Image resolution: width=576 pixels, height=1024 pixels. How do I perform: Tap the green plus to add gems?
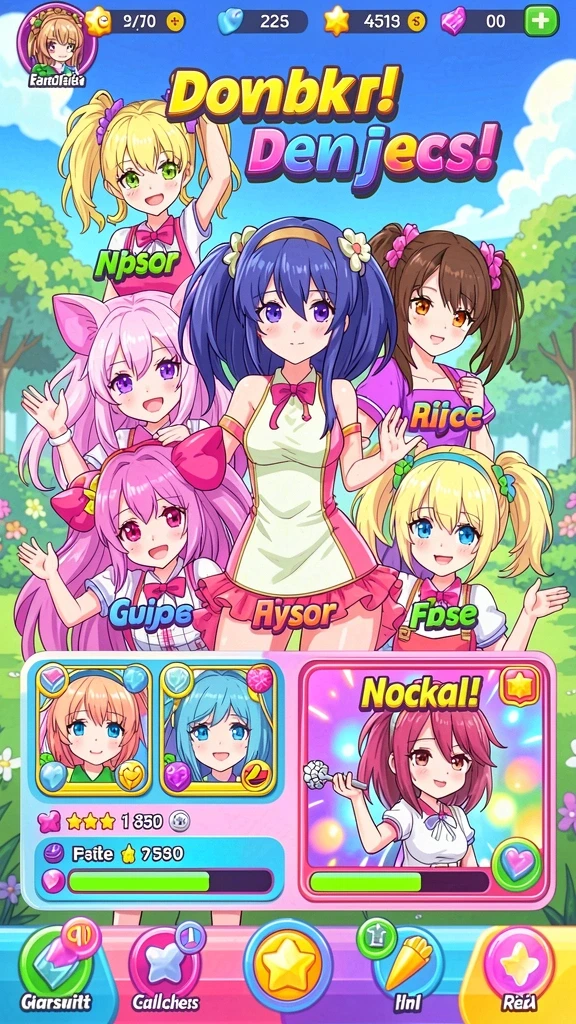coord(541,21)
